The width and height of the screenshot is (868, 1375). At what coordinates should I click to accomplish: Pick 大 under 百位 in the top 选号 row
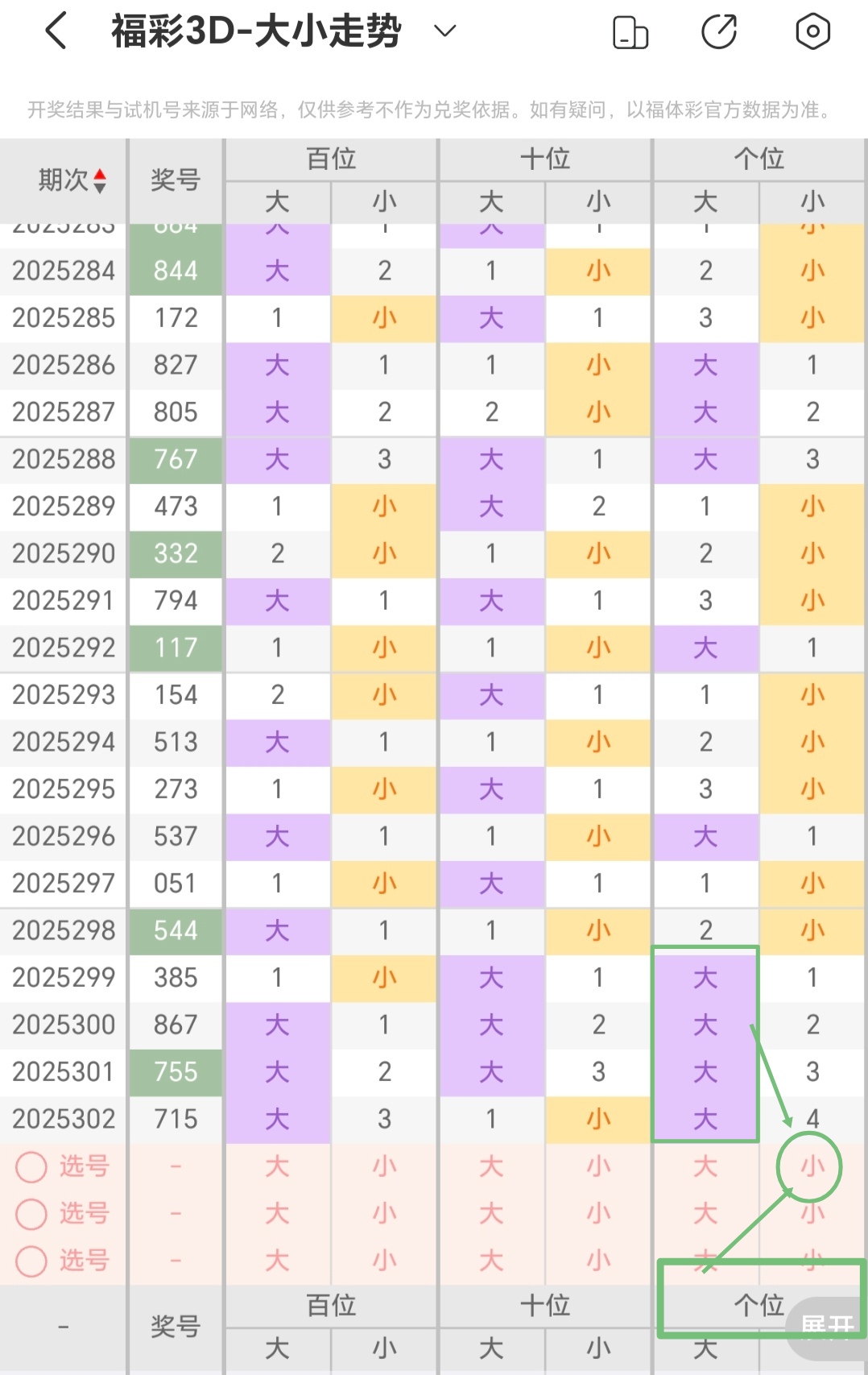point(277,1166)
